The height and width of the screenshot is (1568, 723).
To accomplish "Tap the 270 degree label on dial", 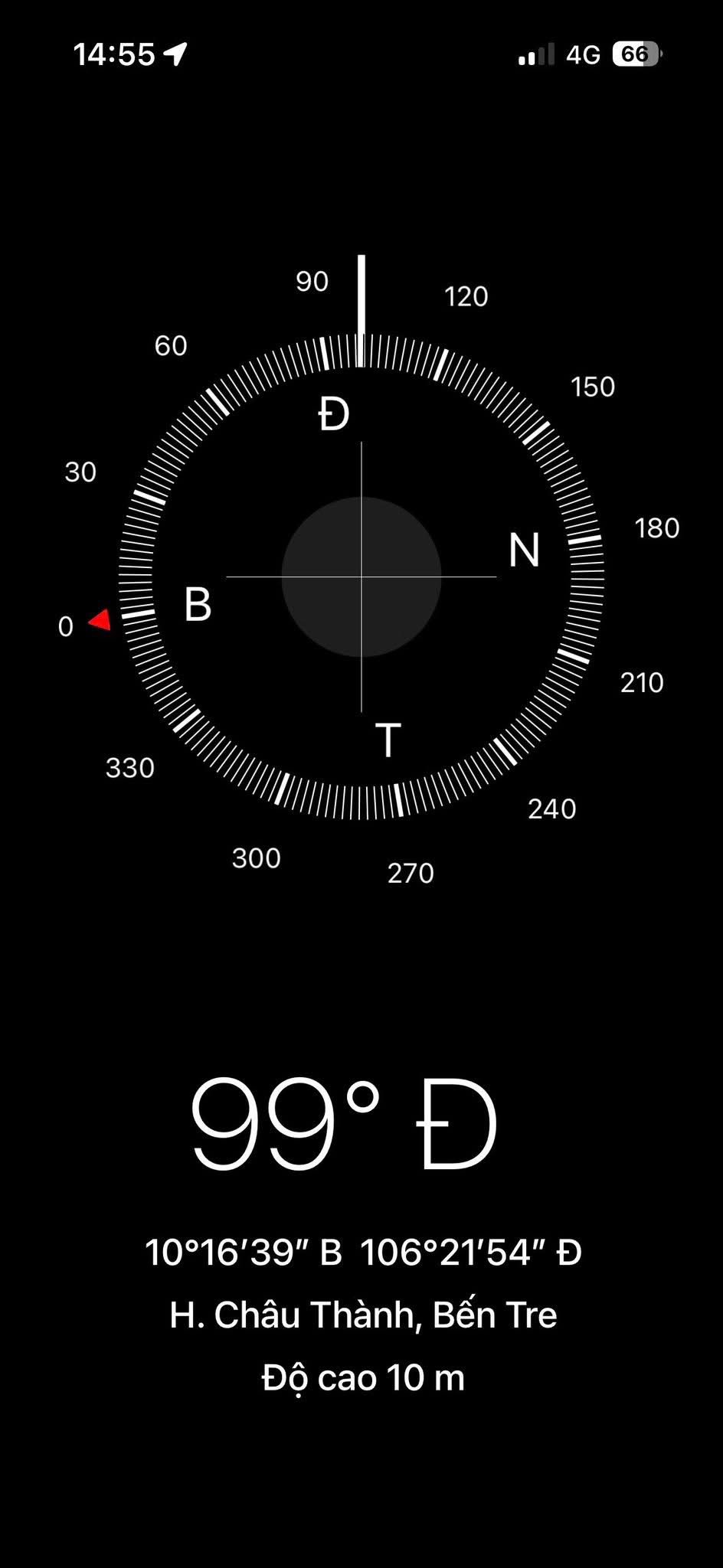I will coord(410,872).
